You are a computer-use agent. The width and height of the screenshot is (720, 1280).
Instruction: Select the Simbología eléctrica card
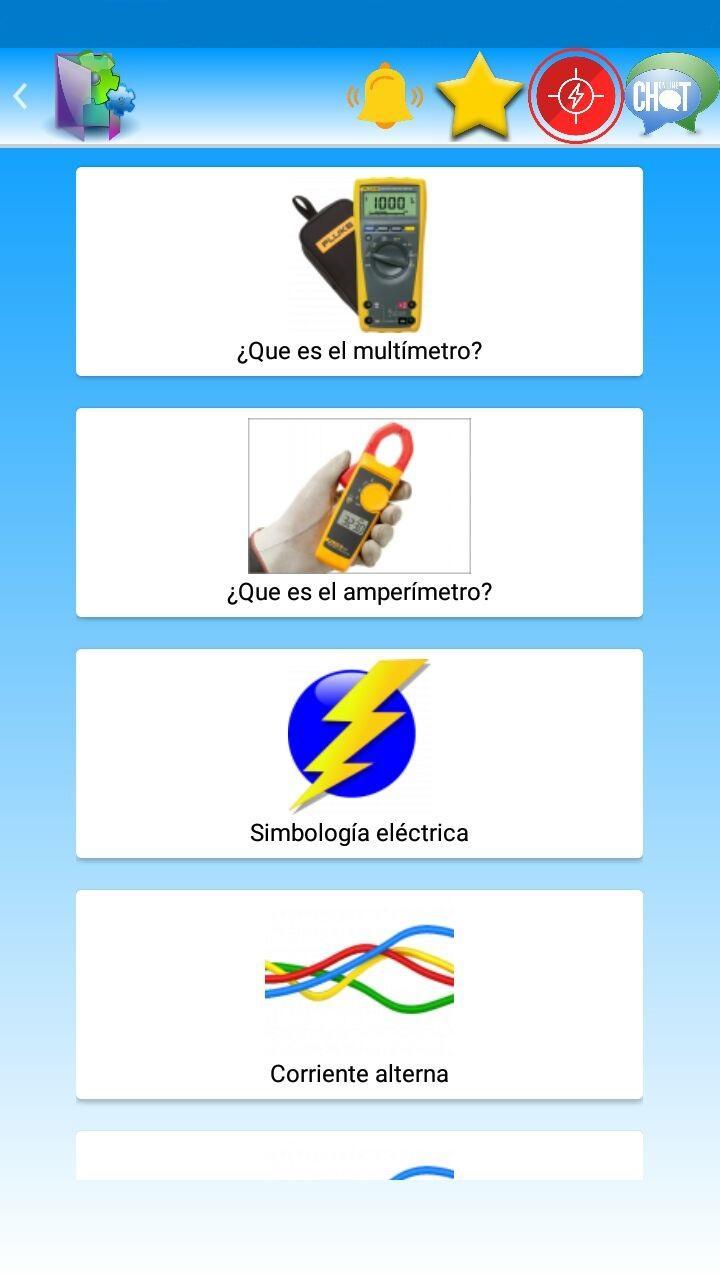pos(359,753)
